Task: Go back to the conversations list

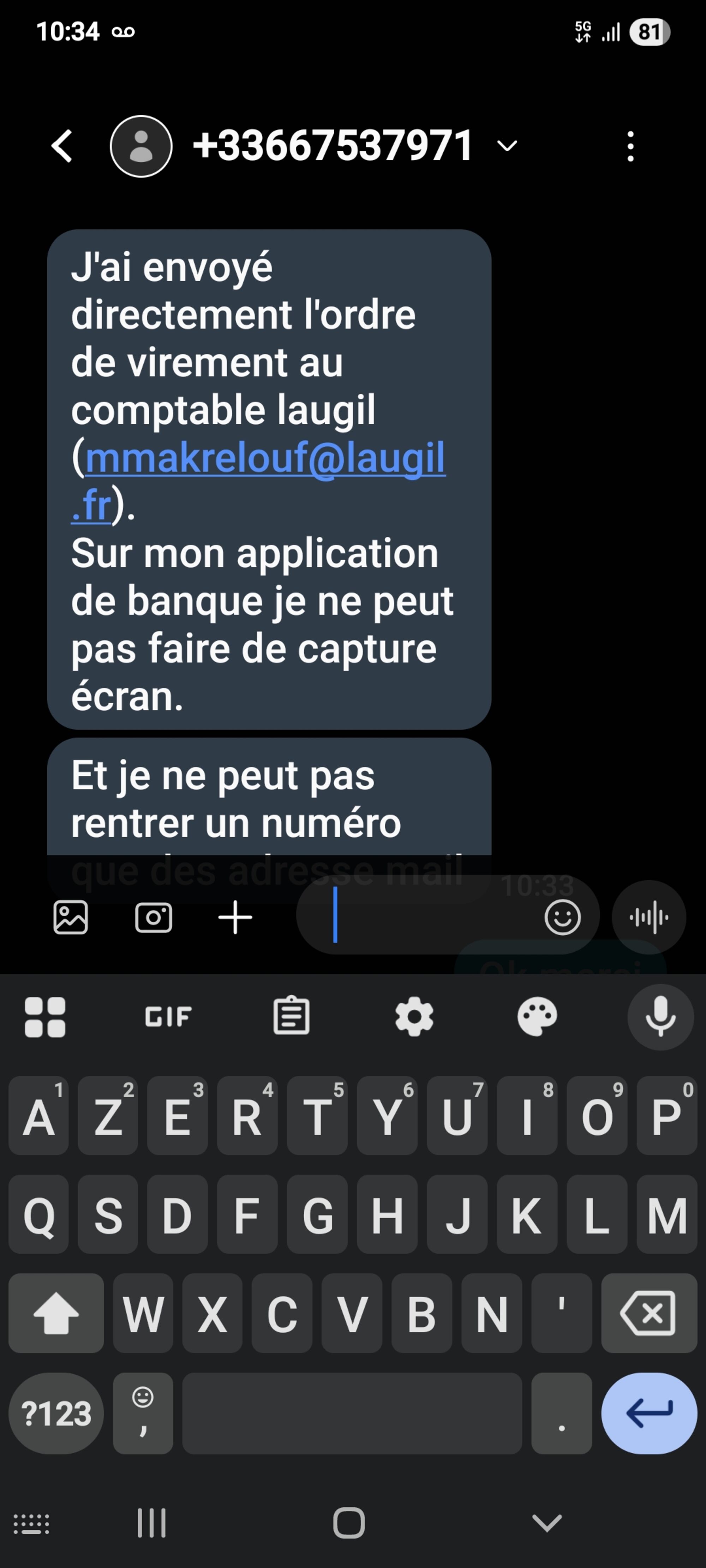Action: [x=62, y=146]
